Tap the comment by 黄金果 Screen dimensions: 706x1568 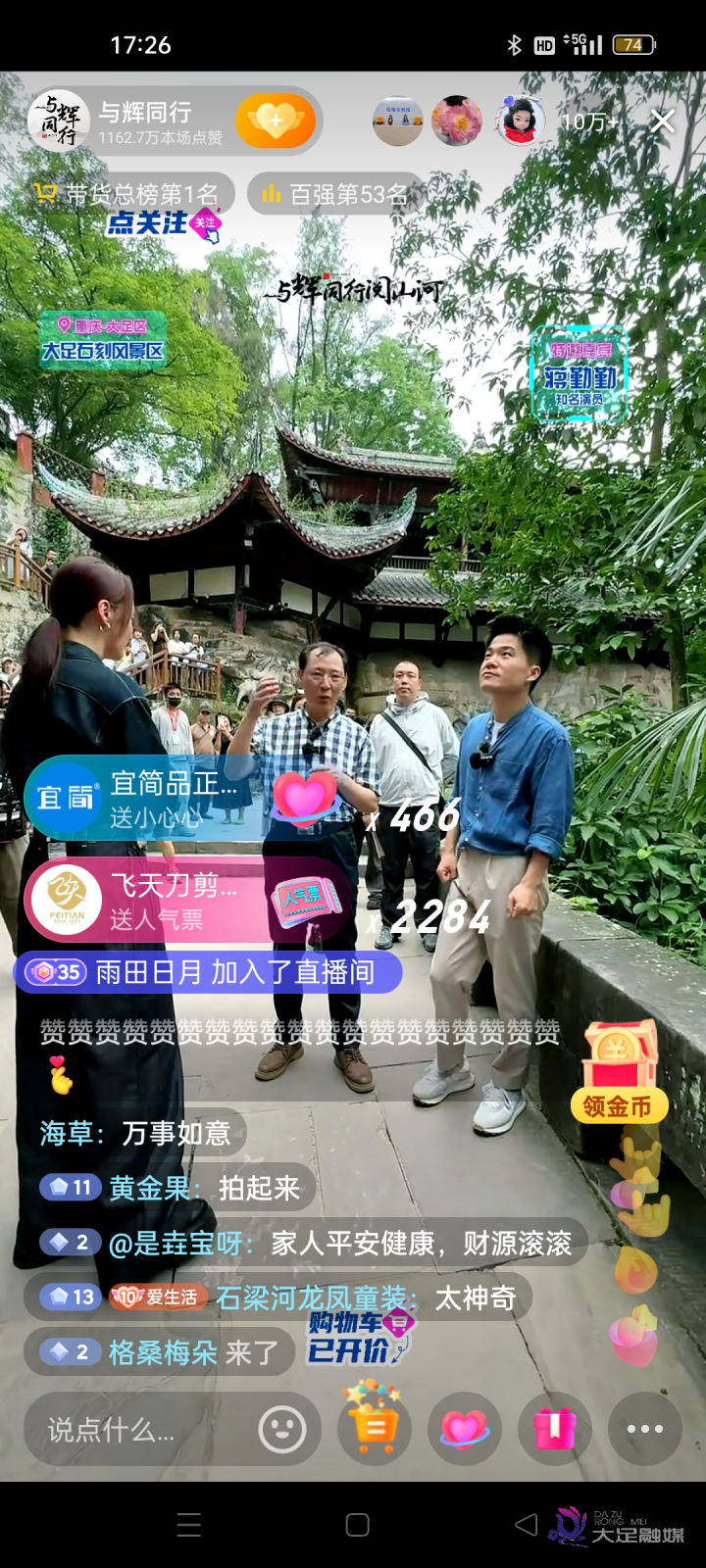click(x=176, y=1188)
